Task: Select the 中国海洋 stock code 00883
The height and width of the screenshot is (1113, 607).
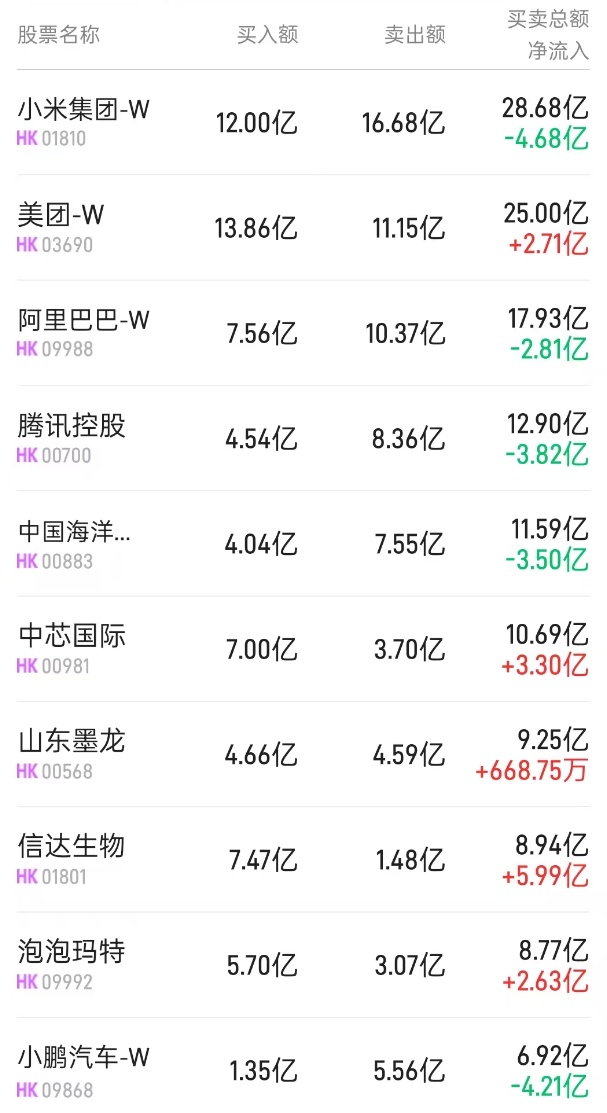Action: [55, 561]
